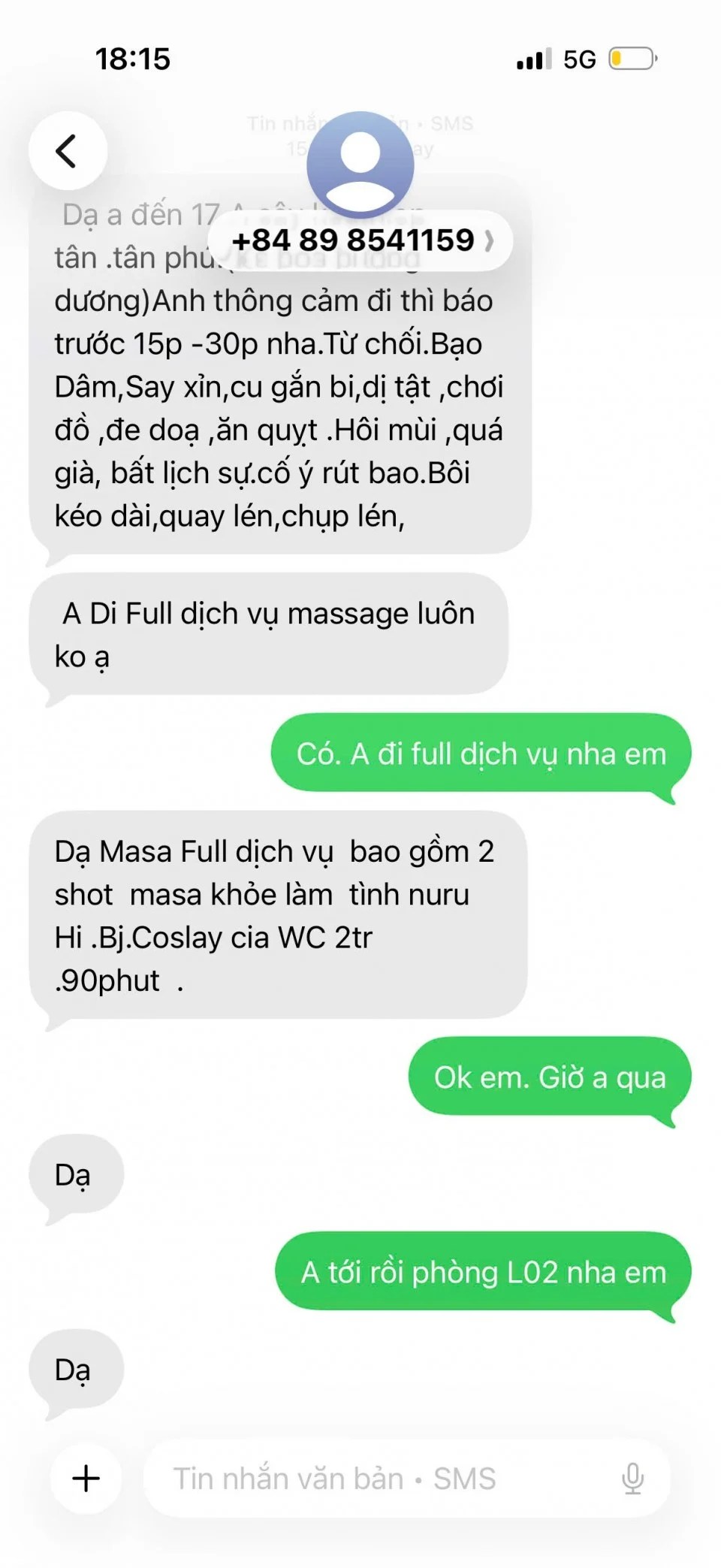721x1568 pixels.
Task: Go back to the messages list
Action: coord(68,150)
